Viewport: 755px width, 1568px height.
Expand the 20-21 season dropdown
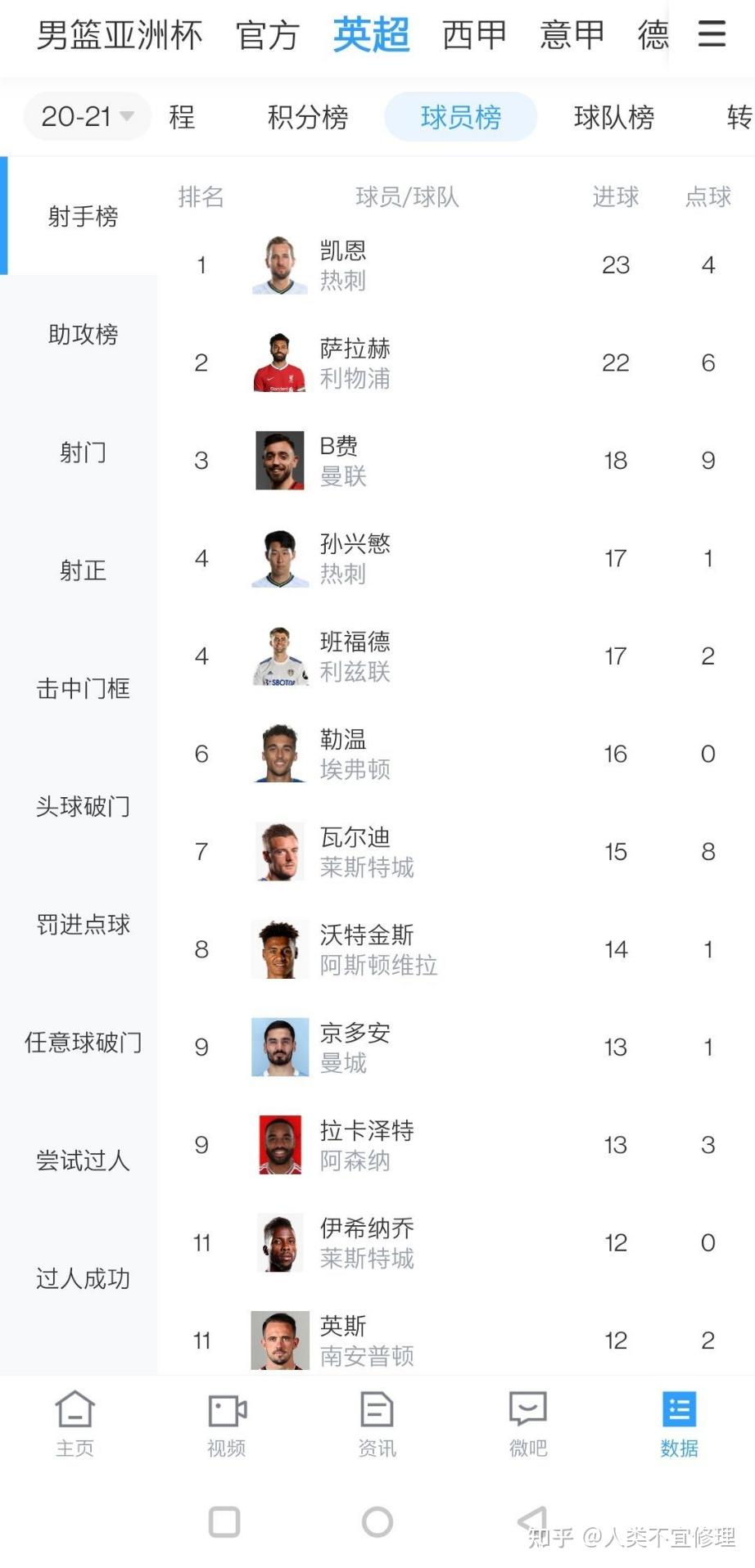click(x=87, y=116)
